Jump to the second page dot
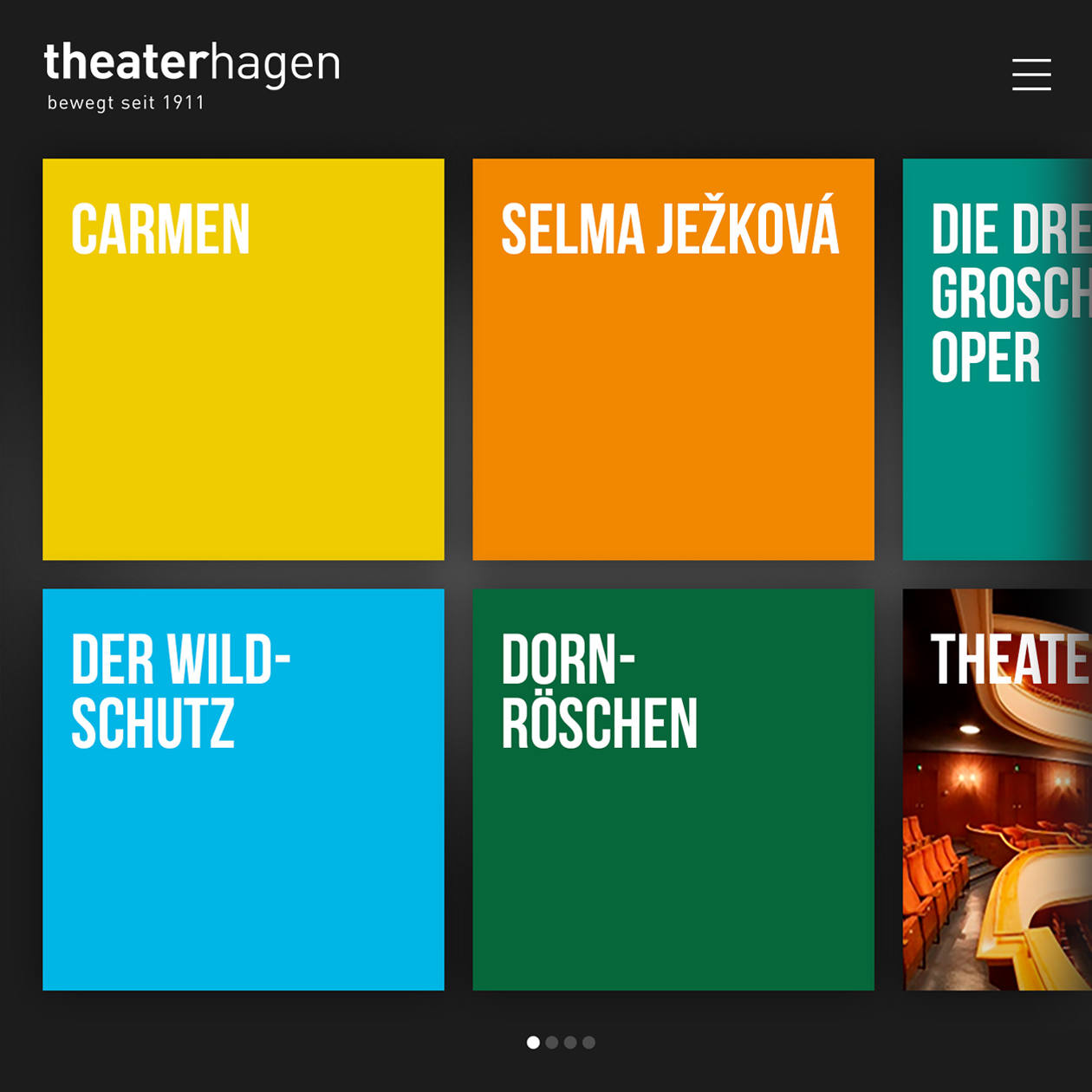The height and width of the screenshot is (1092, 1092). click(552, 1043)
